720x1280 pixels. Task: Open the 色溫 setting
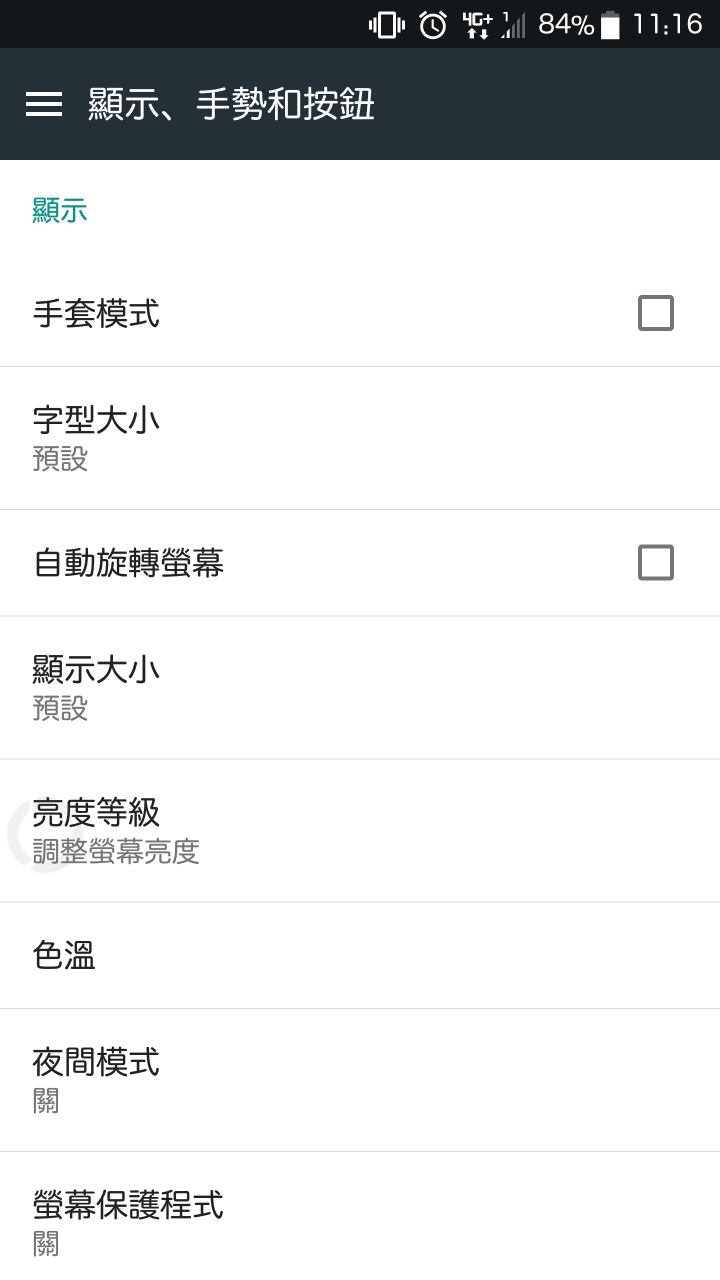tap(360, 956)
